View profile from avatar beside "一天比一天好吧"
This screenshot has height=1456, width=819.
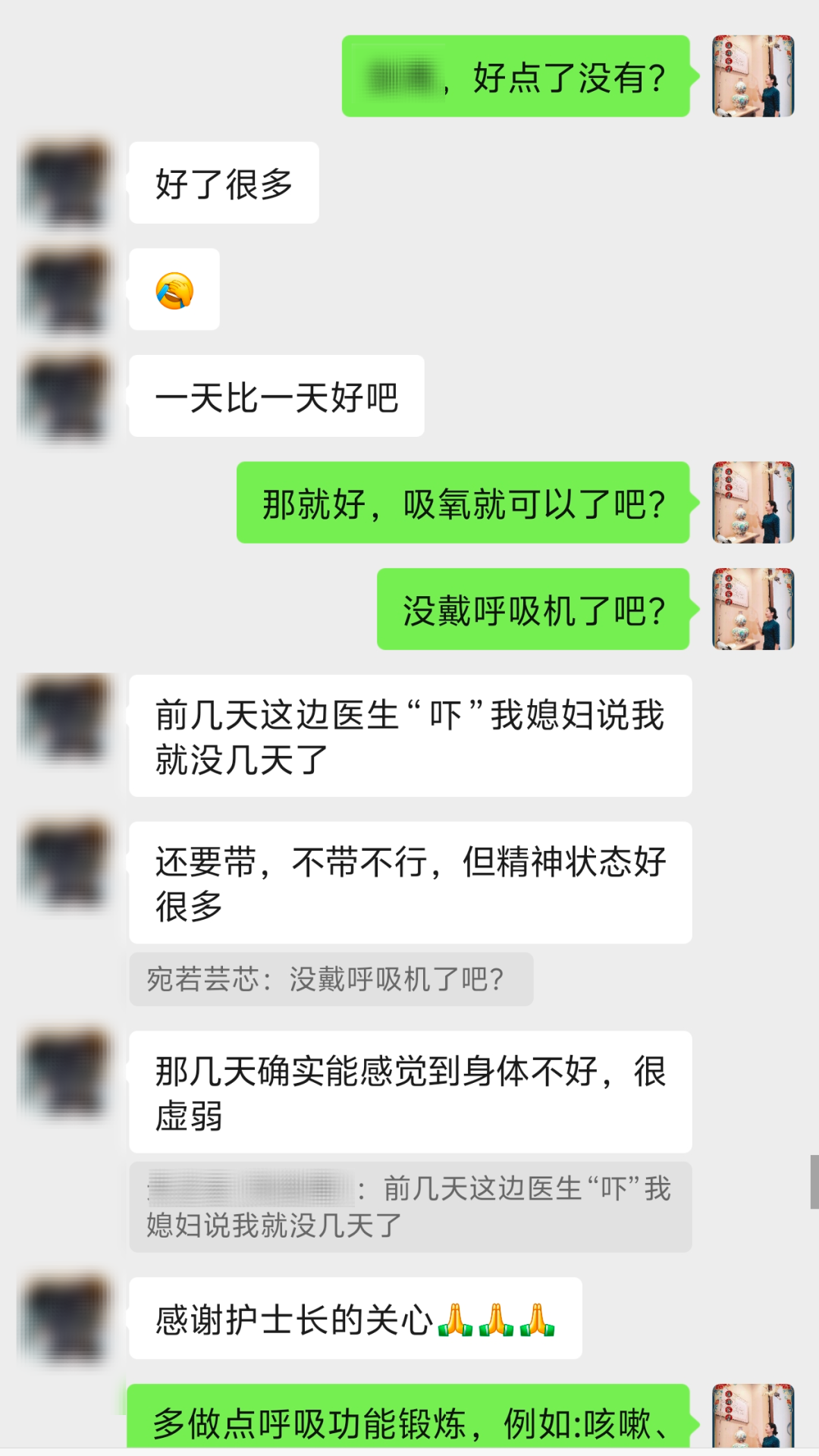pos(65,396)
